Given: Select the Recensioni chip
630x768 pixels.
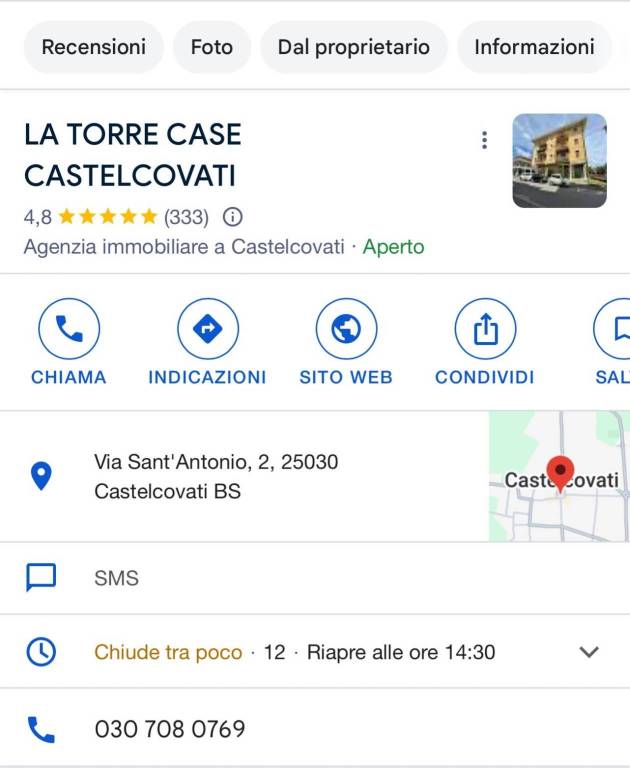Looking at the screenshot, I should [93, 47].
